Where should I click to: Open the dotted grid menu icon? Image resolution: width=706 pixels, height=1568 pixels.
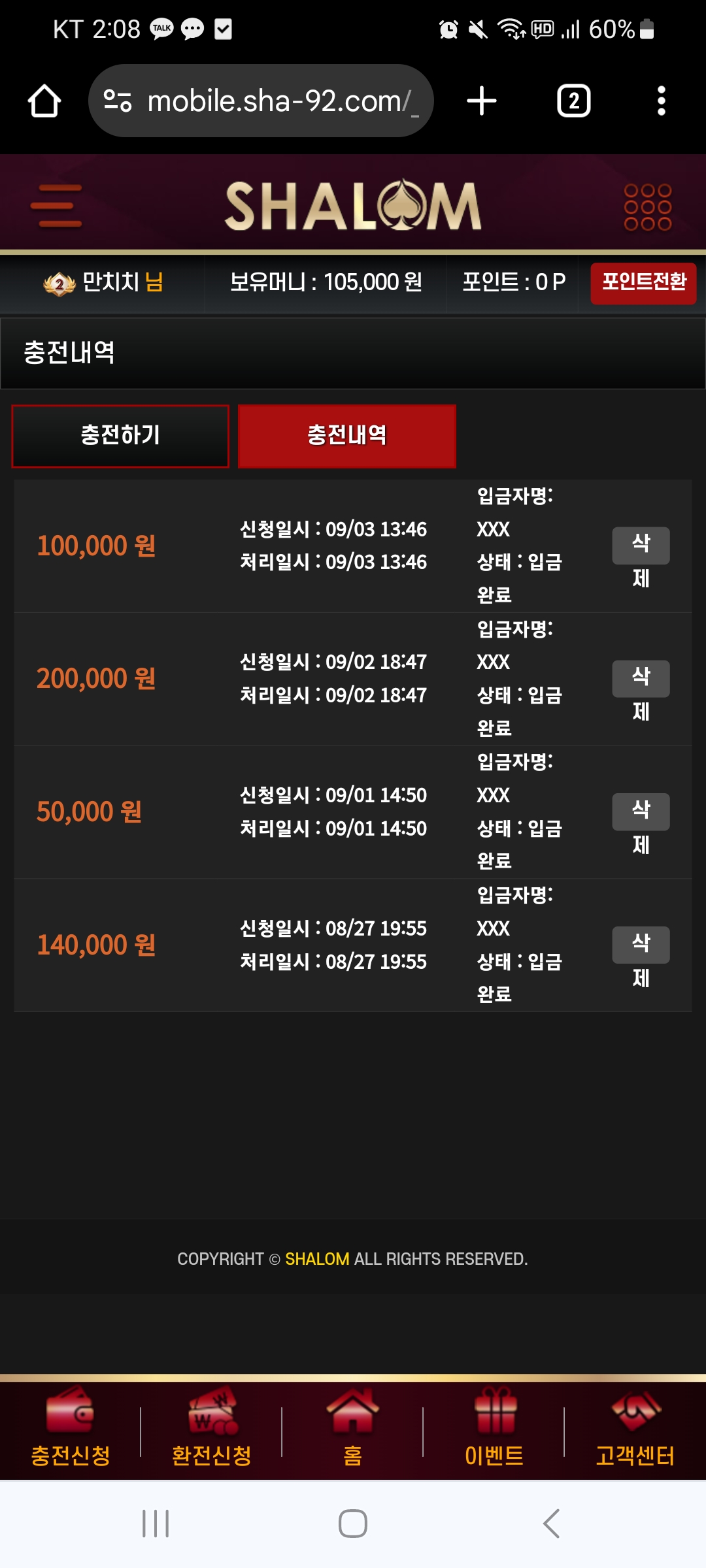click(x=647, y=207)
